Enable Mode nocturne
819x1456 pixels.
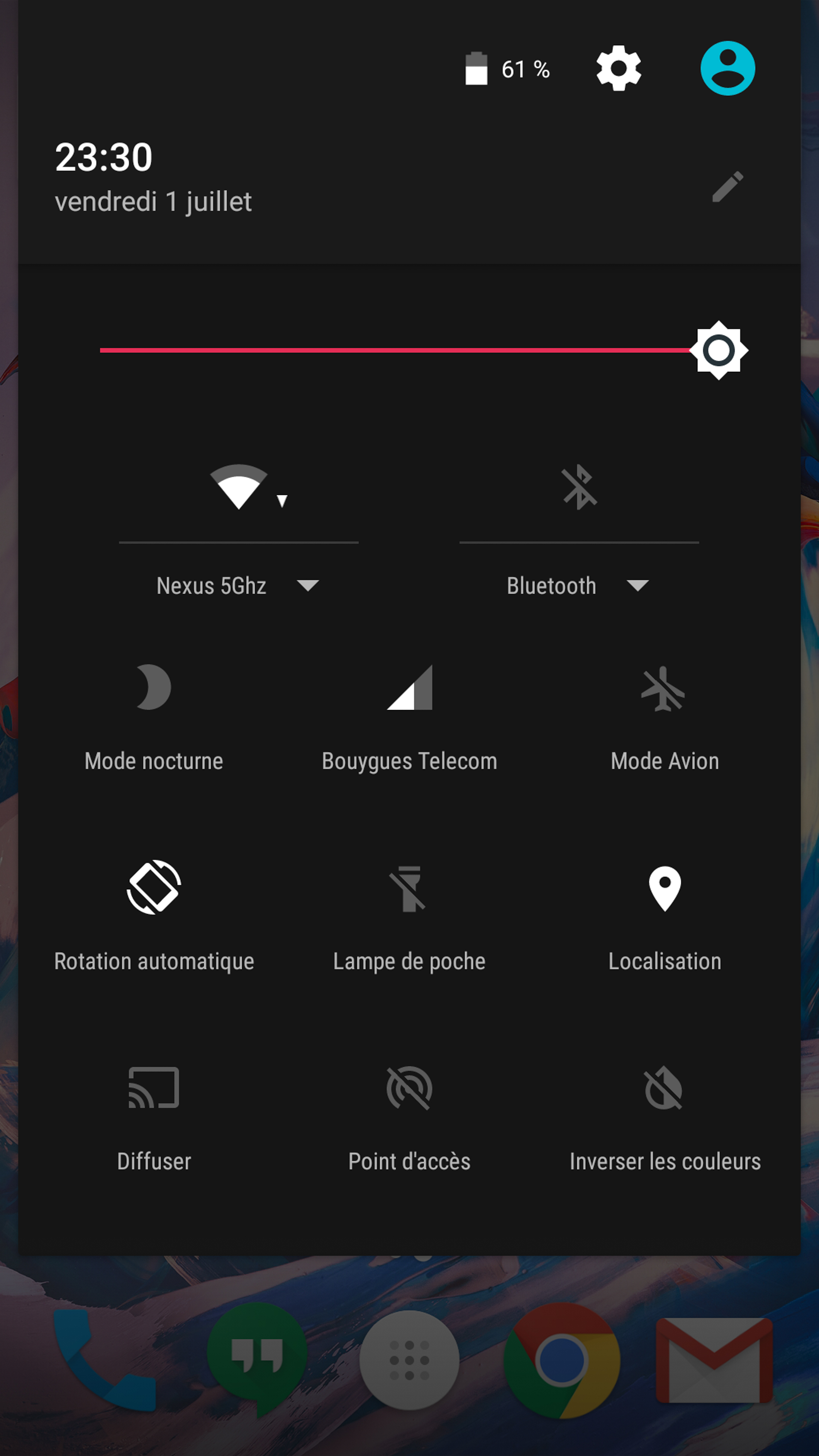[154, 687]
